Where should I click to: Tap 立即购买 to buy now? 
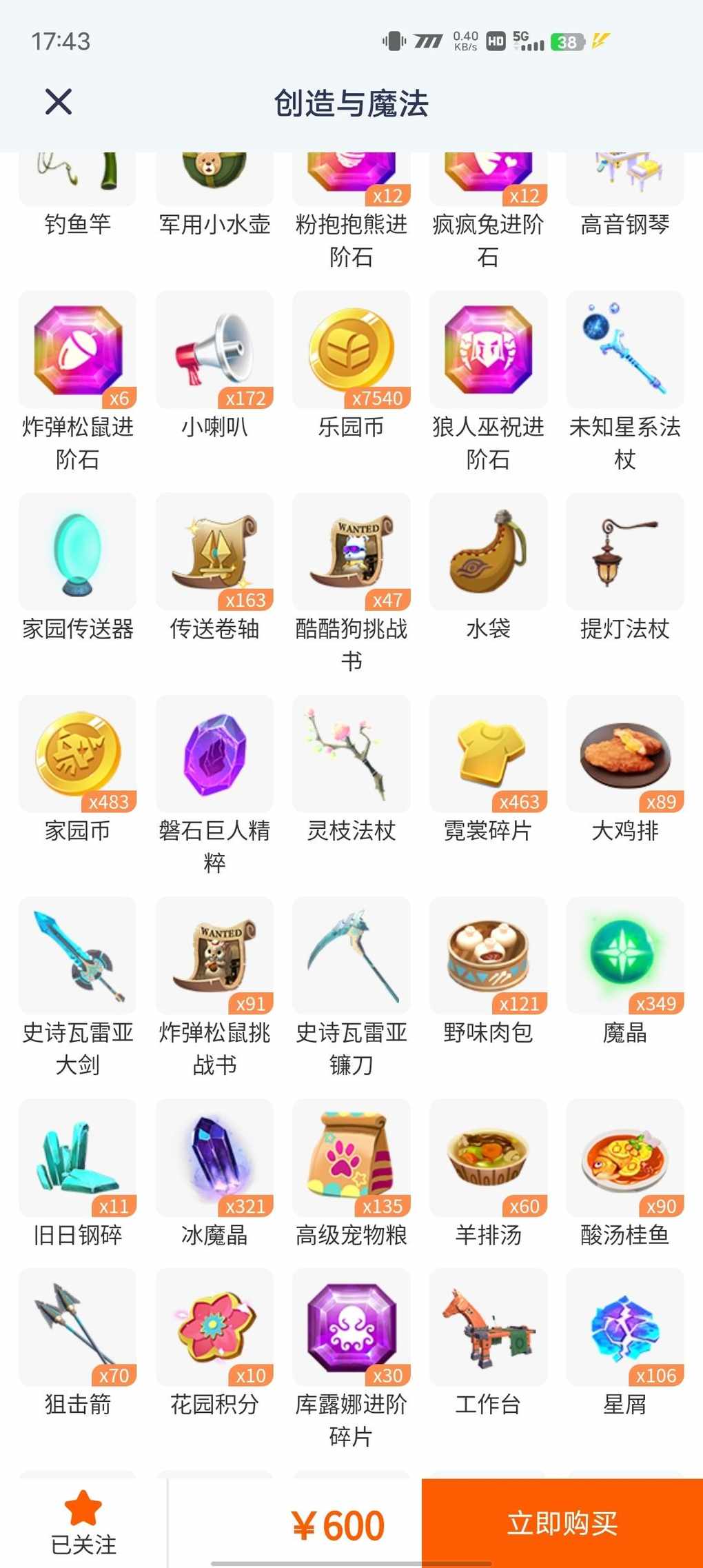(562, 1523)
